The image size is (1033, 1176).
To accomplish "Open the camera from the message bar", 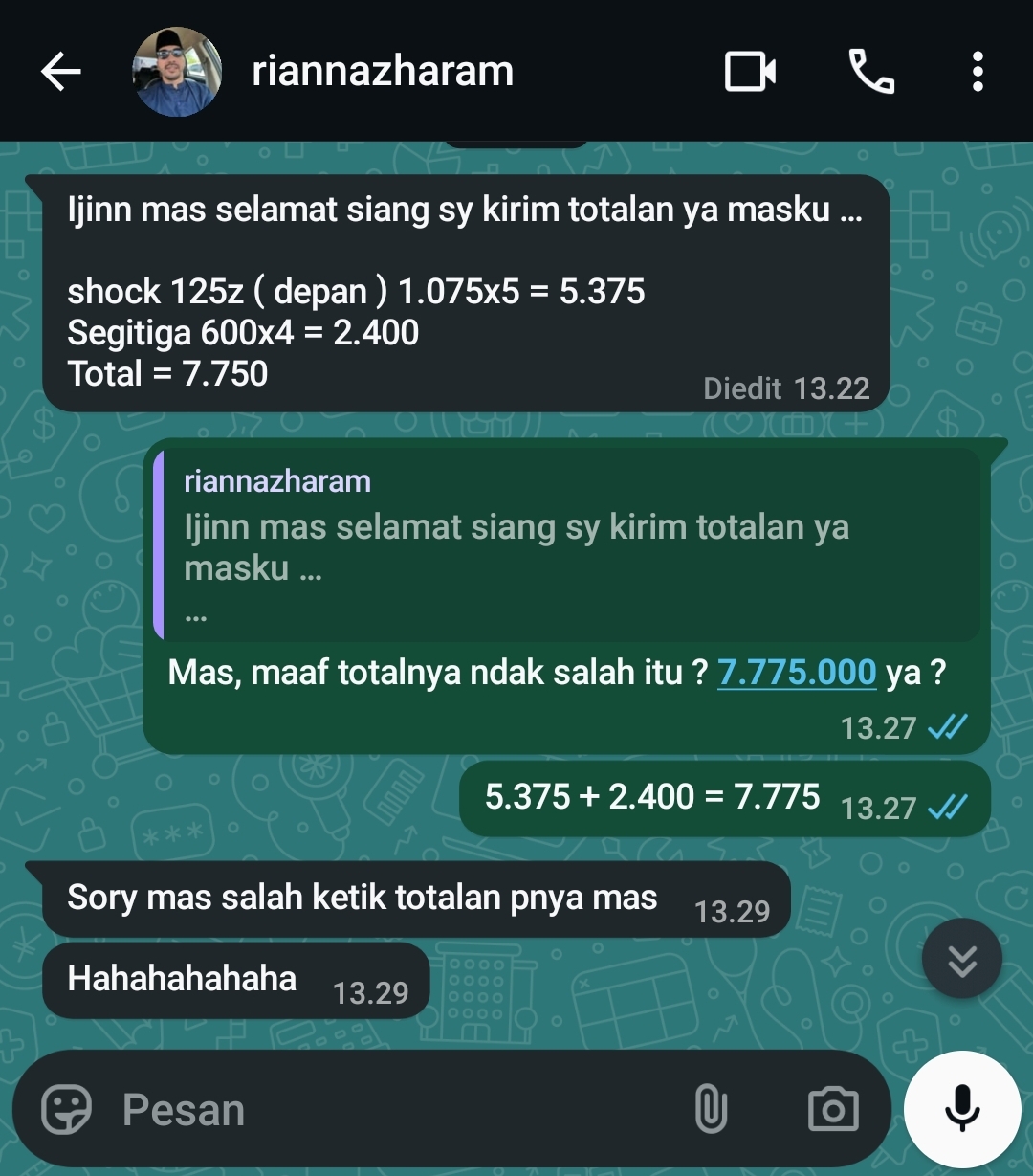I will [x=833, y=1110].
